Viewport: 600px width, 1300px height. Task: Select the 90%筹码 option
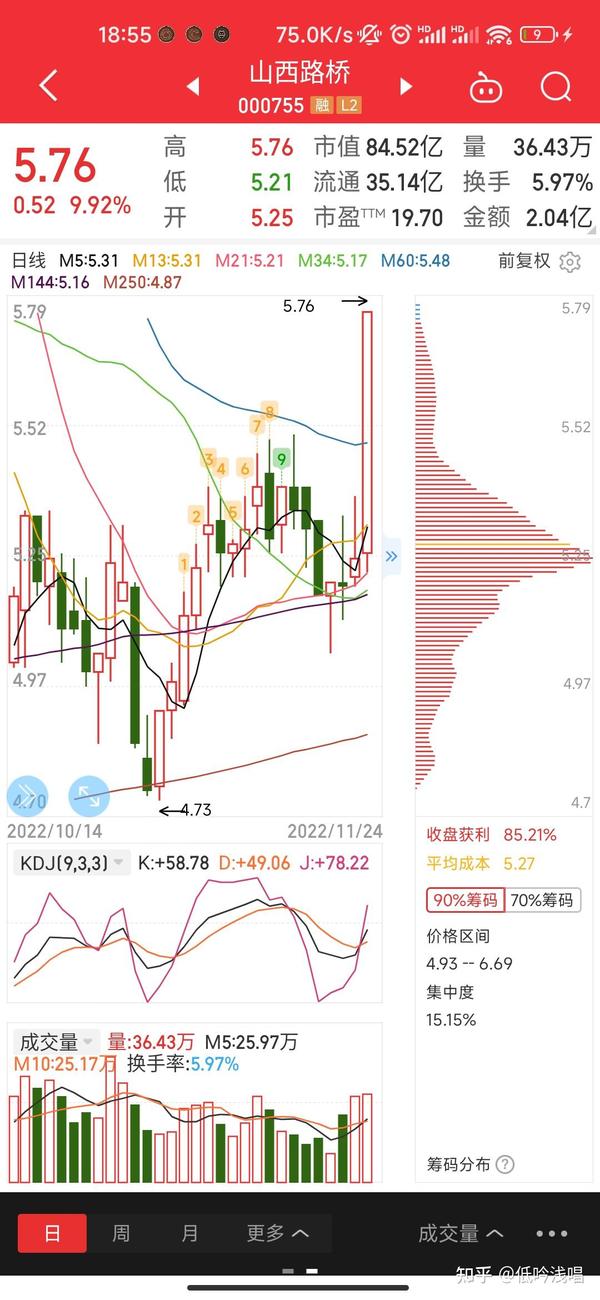tap(466, 900)
